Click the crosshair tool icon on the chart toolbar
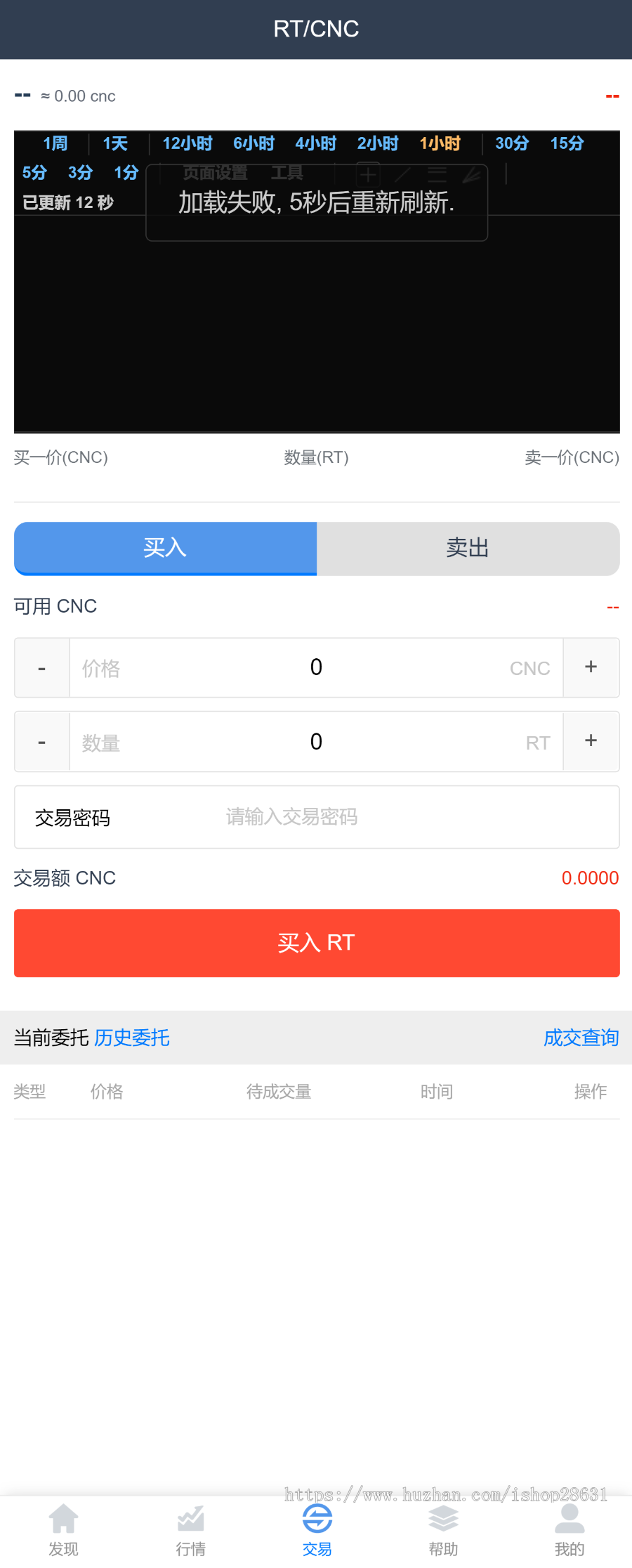 369,175
